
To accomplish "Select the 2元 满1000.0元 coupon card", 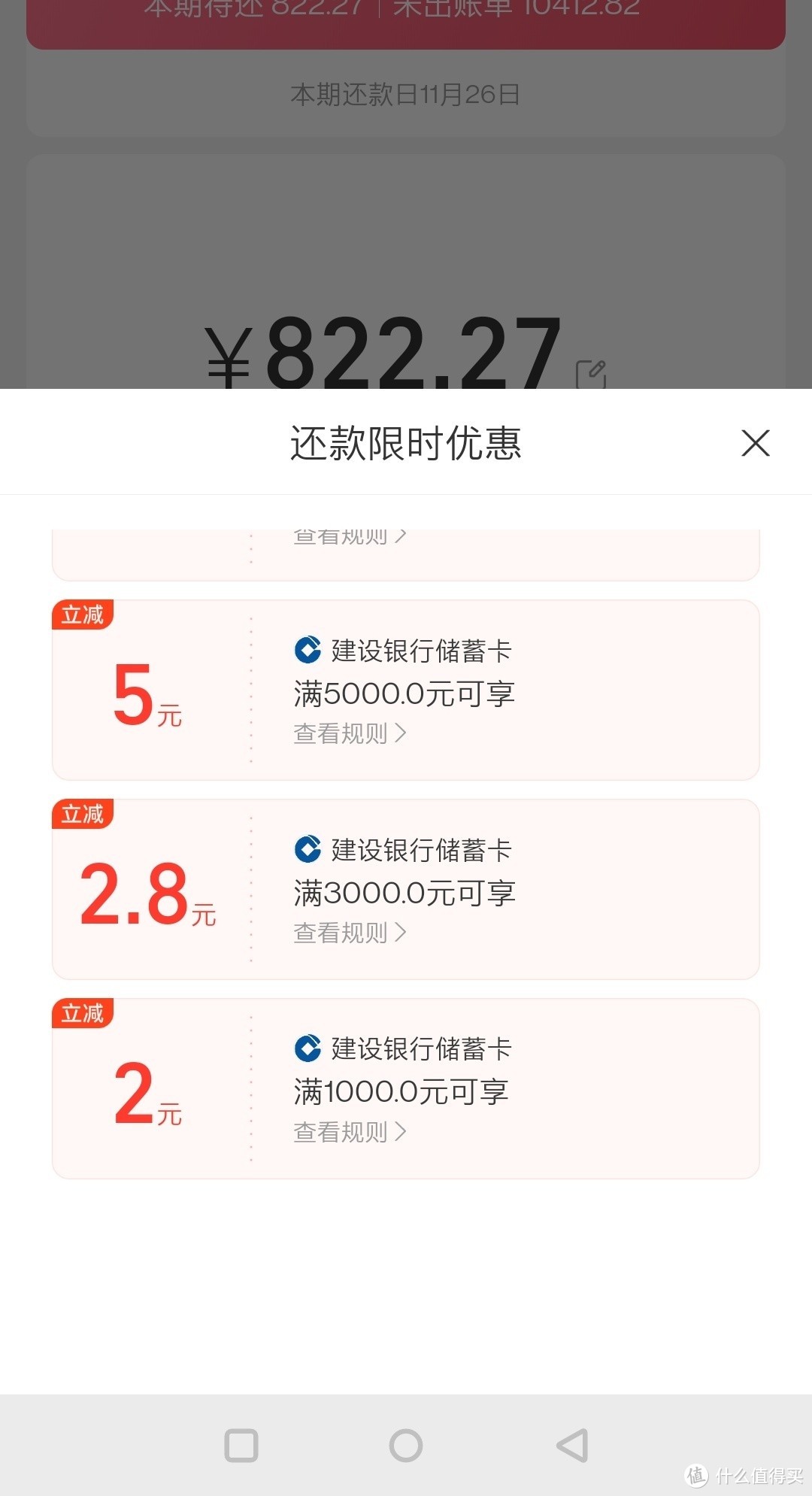I will [406, 1085].
